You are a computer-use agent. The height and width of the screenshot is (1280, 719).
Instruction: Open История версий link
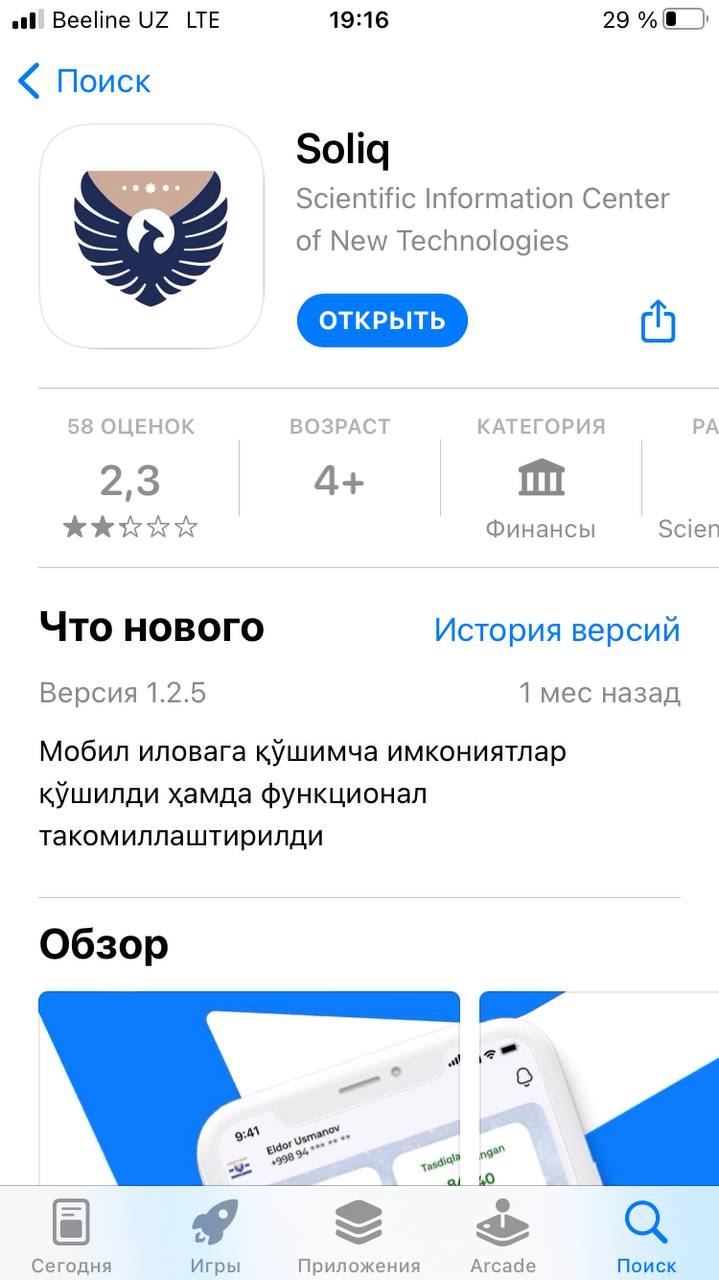pos(556,630)
